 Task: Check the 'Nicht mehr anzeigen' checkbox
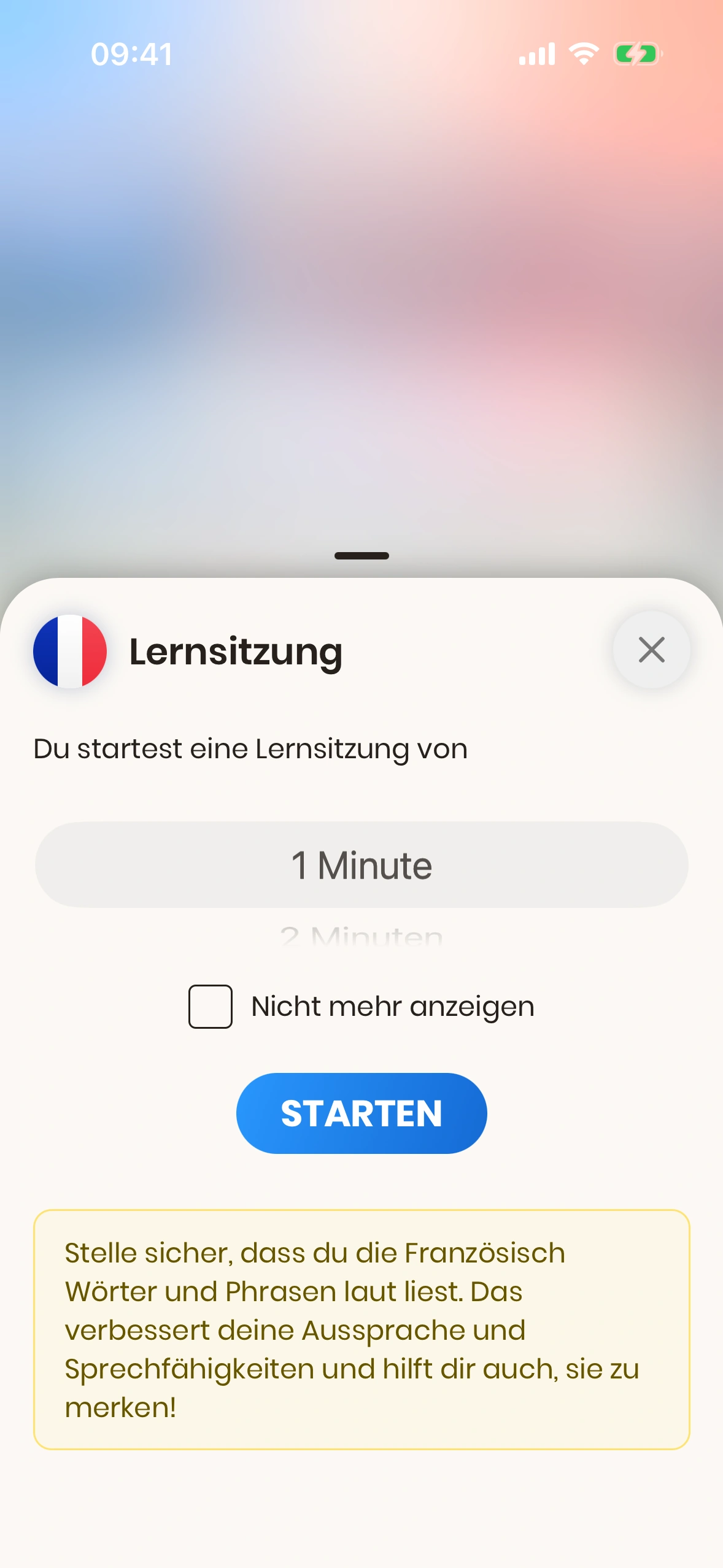[x=211, y=1006]
